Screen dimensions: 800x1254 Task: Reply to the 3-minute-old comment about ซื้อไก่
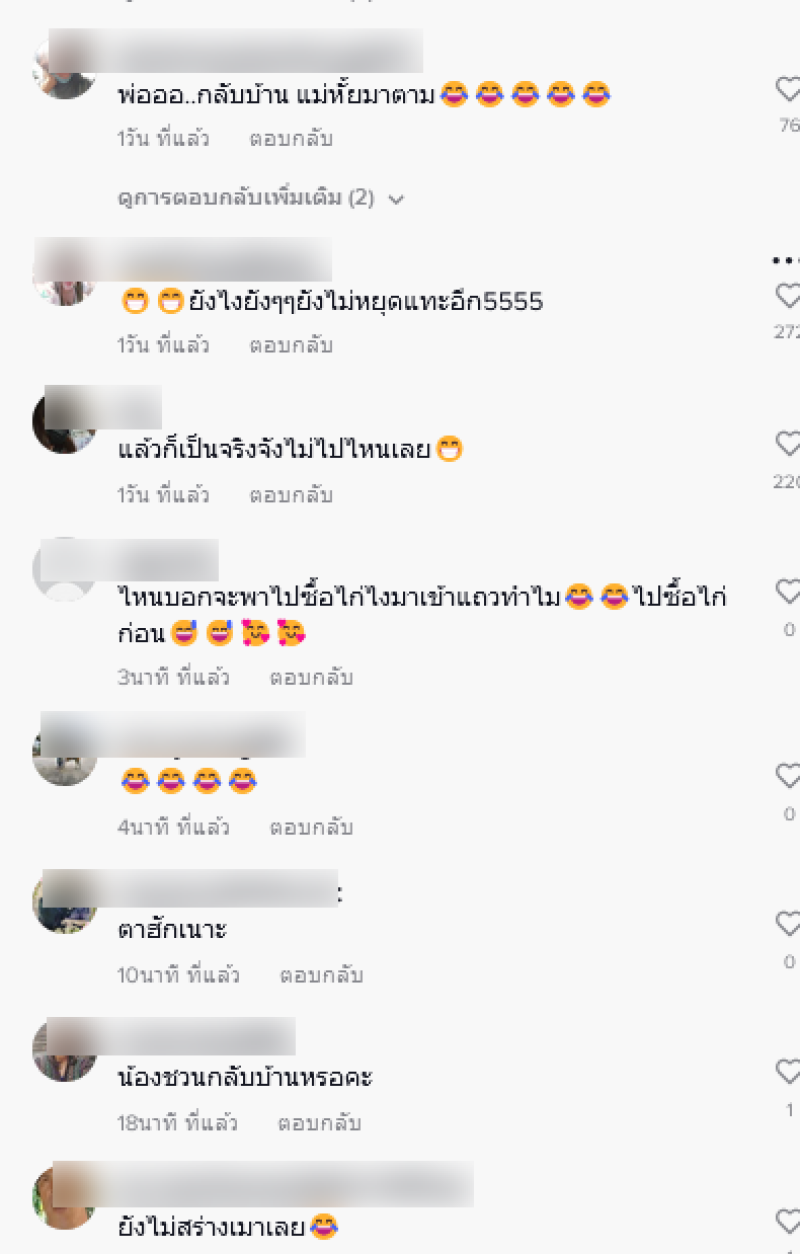tap(310, 678)
